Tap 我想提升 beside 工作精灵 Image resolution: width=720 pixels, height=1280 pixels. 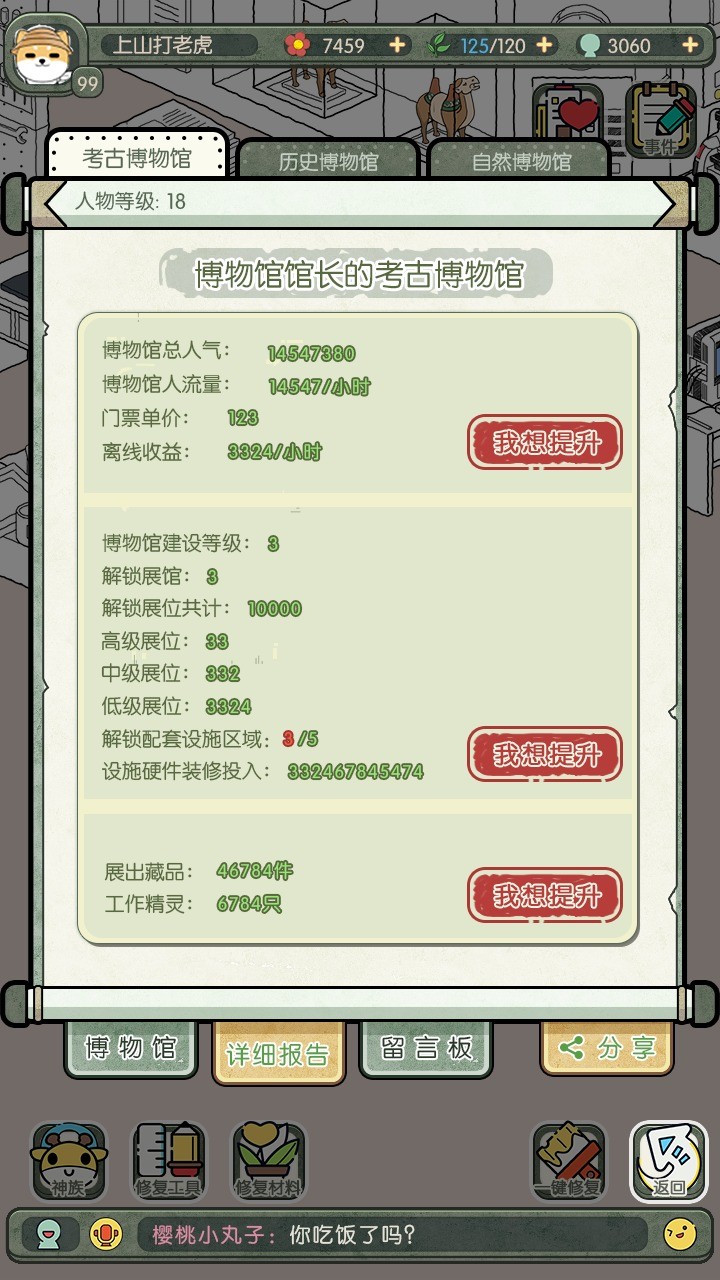545,895
